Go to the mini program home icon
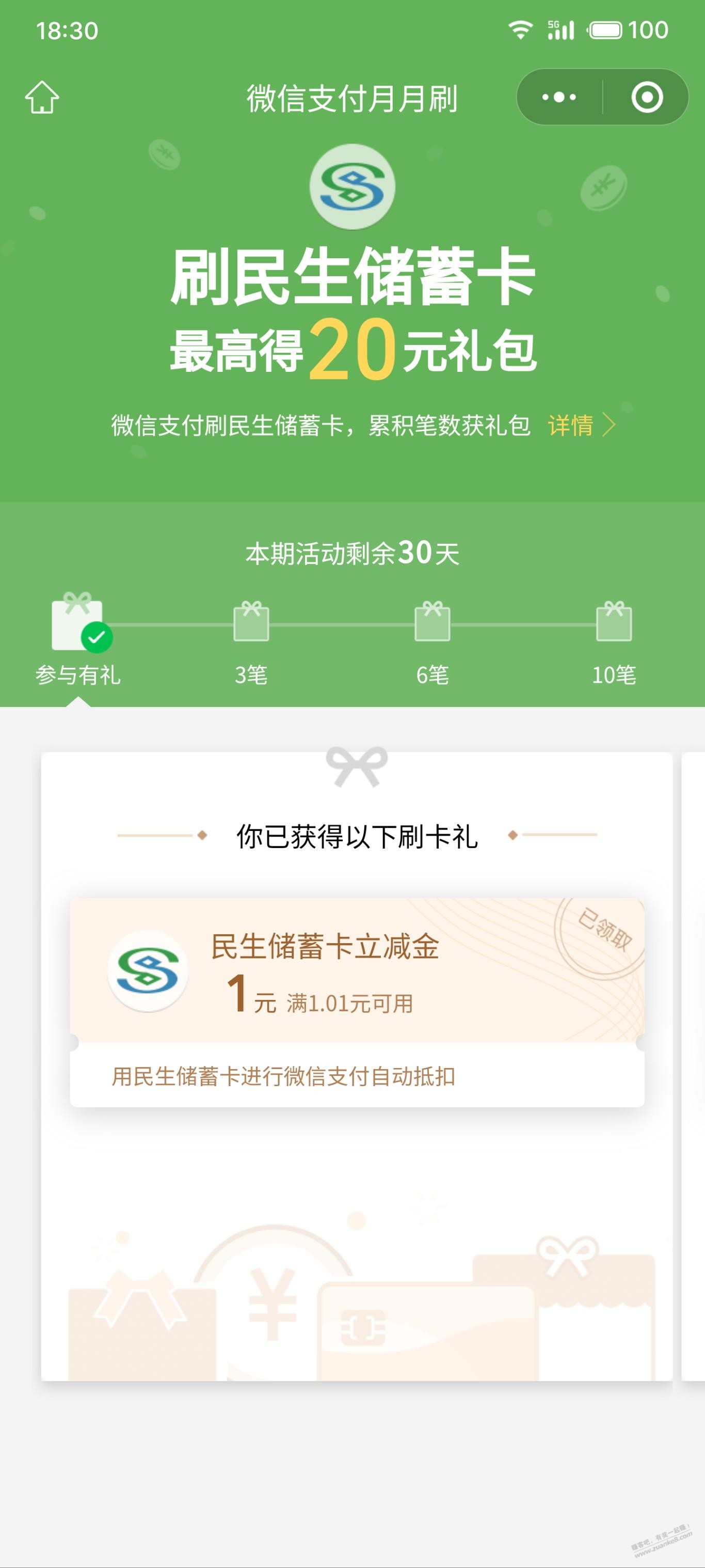The height and width of the screenshot is (1568, 705). click(42, 98)
